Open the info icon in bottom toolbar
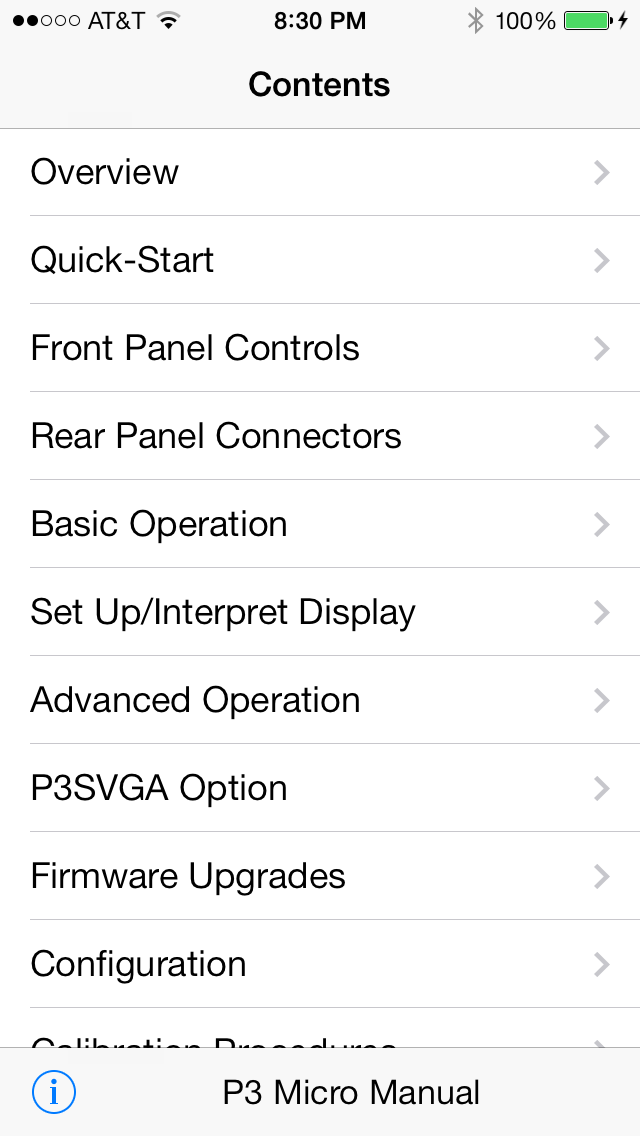Image resolution: width=640 pixels, height=1136 pixels. pos(54,1092)
